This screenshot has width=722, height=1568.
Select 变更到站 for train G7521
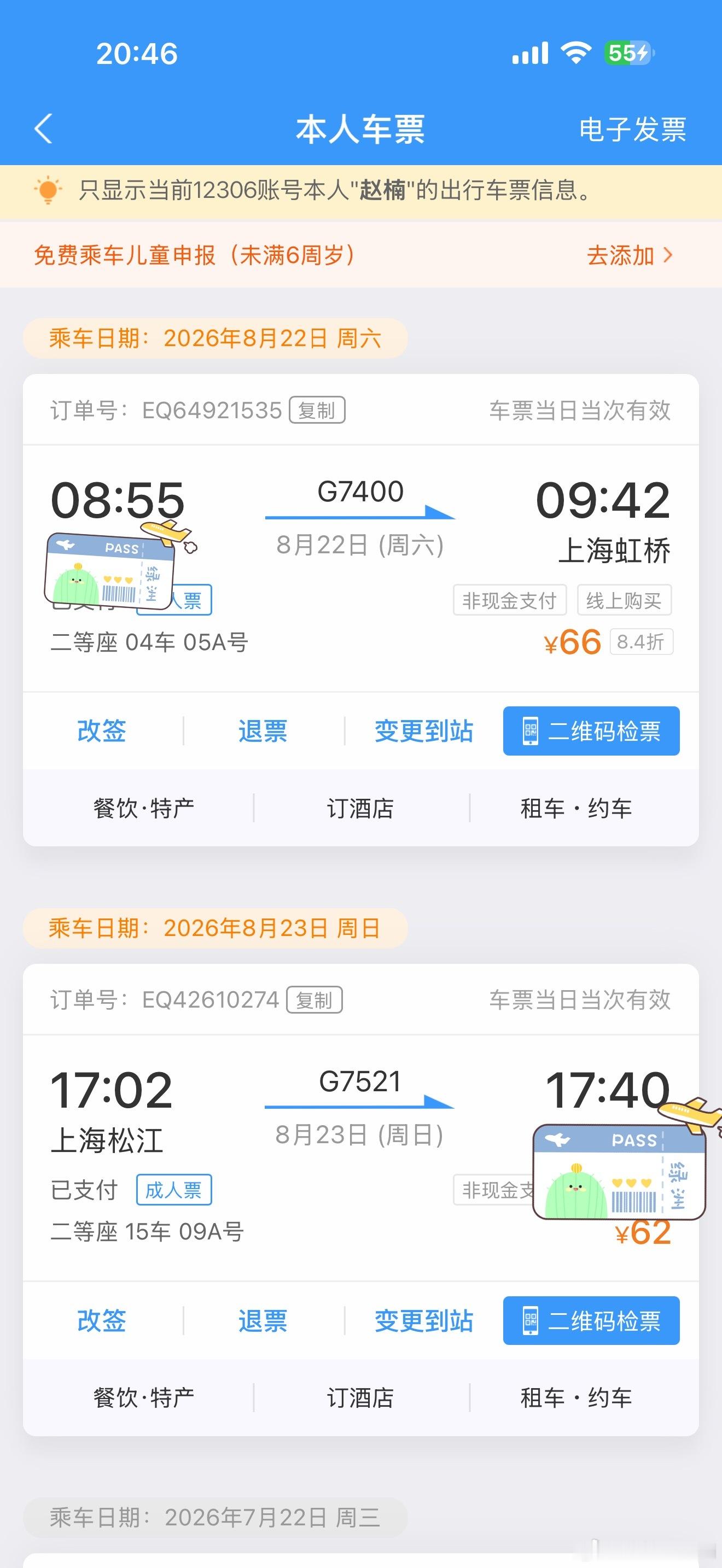(x=424, y=1321)
